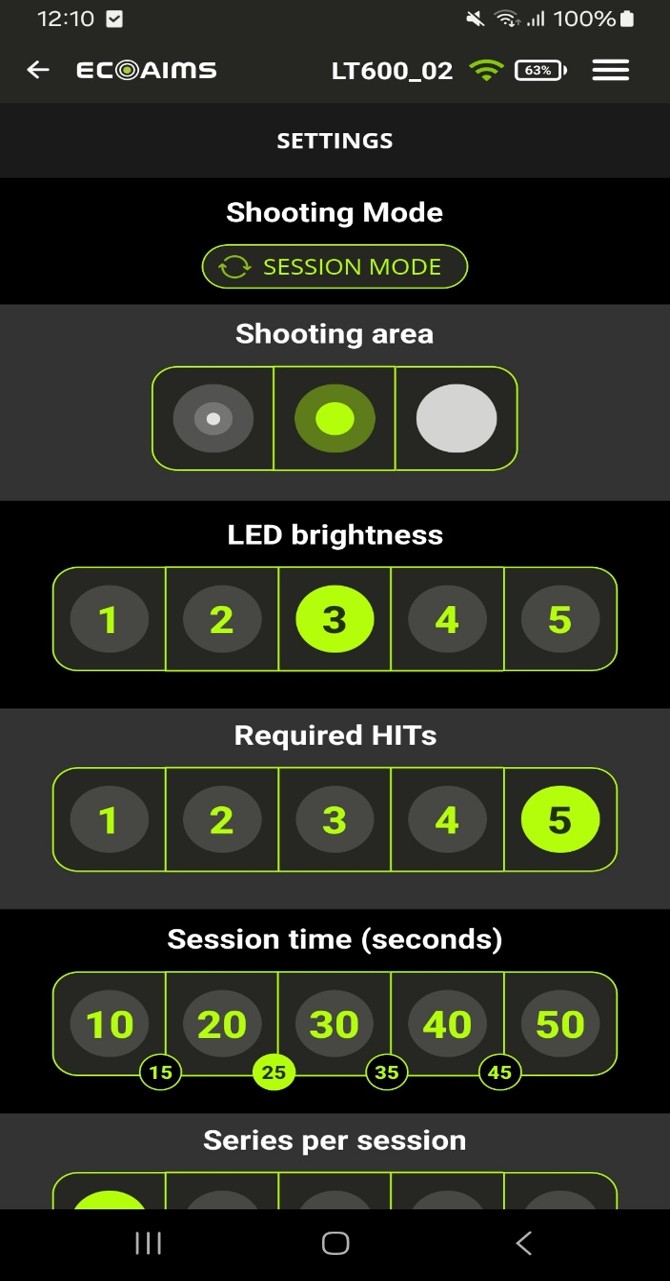
Task: Choose LED brightness level 4
Action: pos(447,620)
